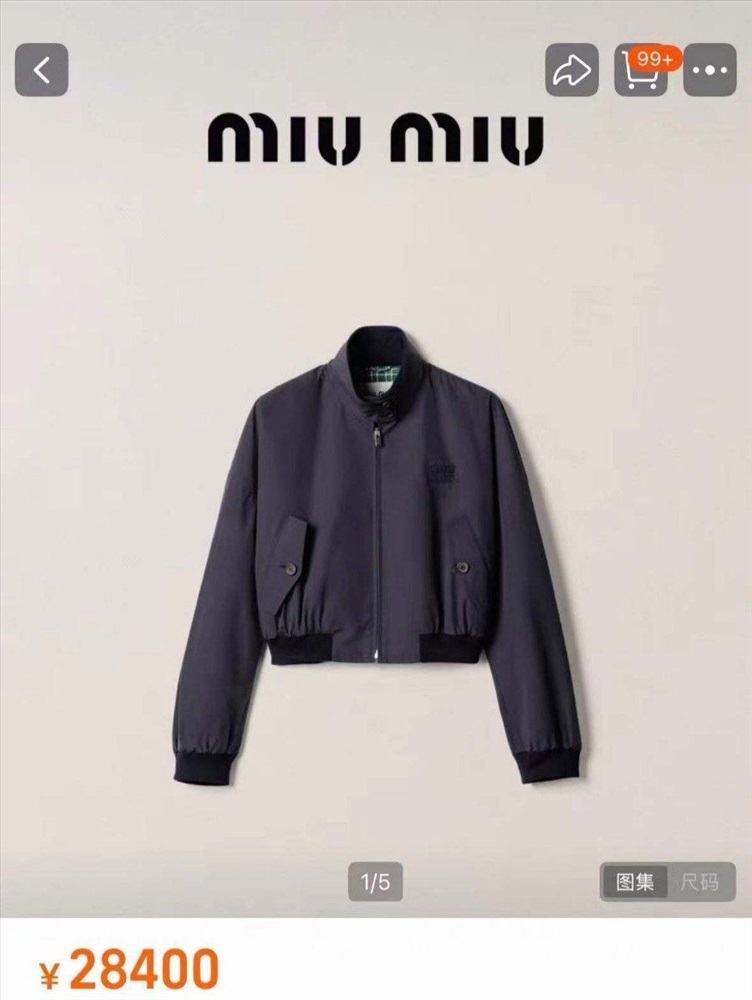Image resolution: width=752 pixels, height=1000 pixels.
Task: Go back to the previous page
Action: tap(41, 70)
